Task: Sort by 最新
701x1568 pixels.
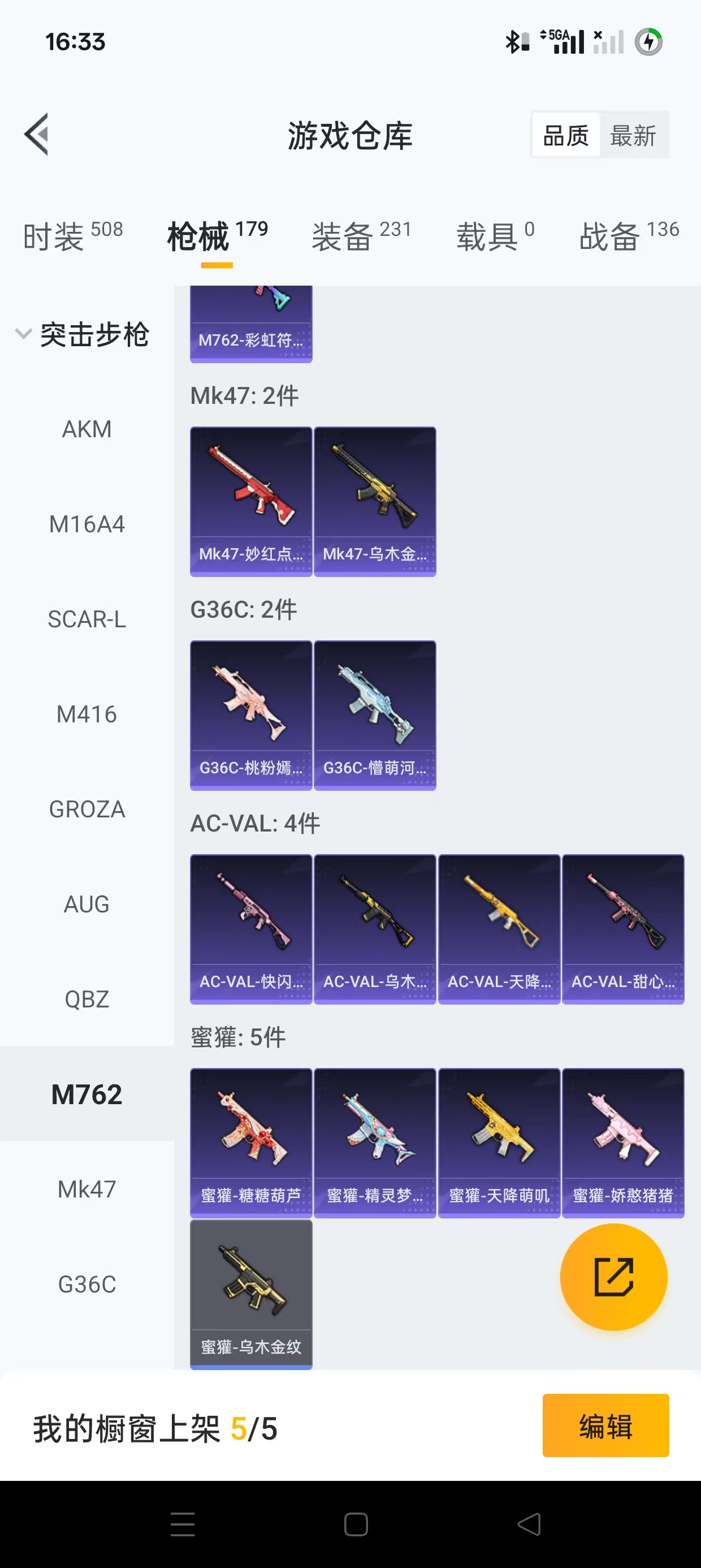Action: point(633,135)
